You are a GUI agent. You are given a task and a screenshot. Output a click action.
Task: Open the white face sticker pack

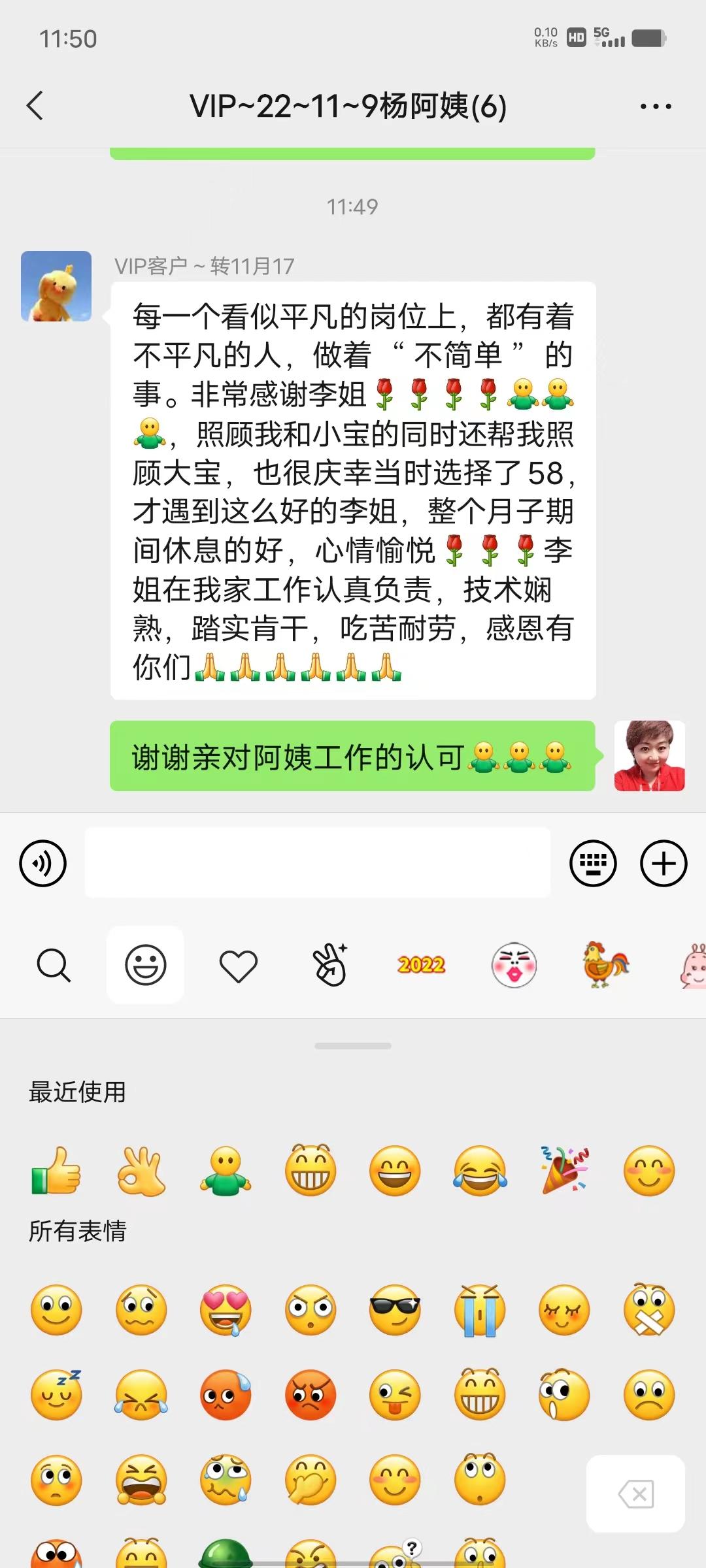[x=514, y=965]
